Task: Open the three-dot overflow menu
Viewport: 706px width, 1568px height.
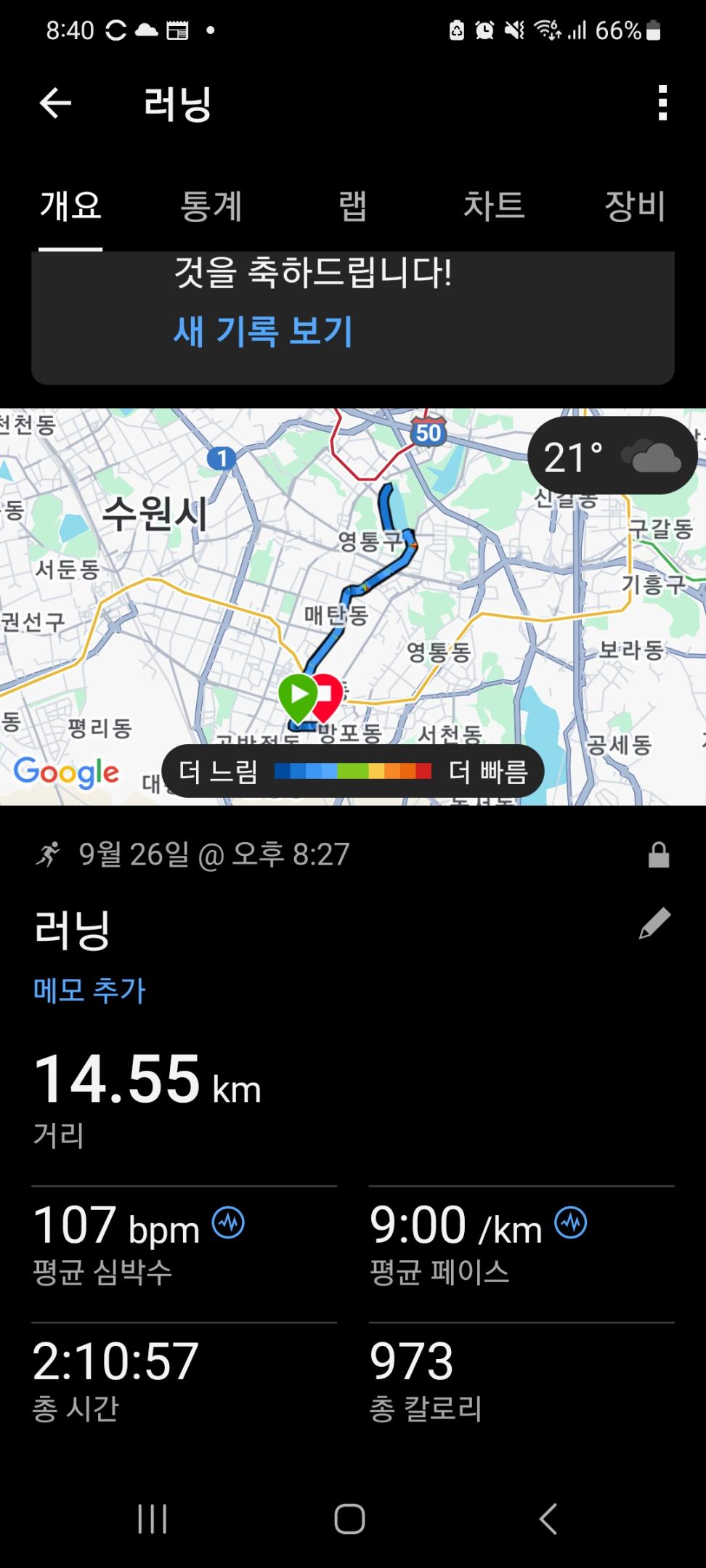Action: tap(662, 103)
